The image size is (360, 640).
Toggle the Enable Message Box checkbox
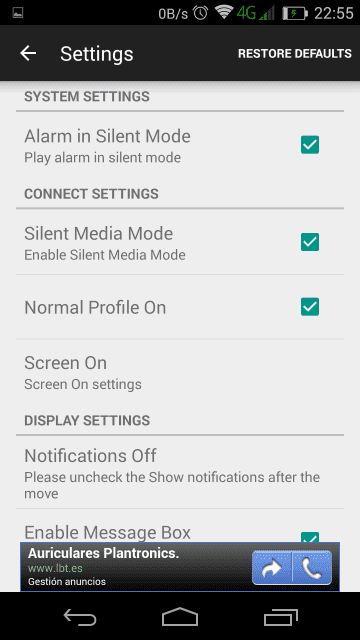coord(310,537)
